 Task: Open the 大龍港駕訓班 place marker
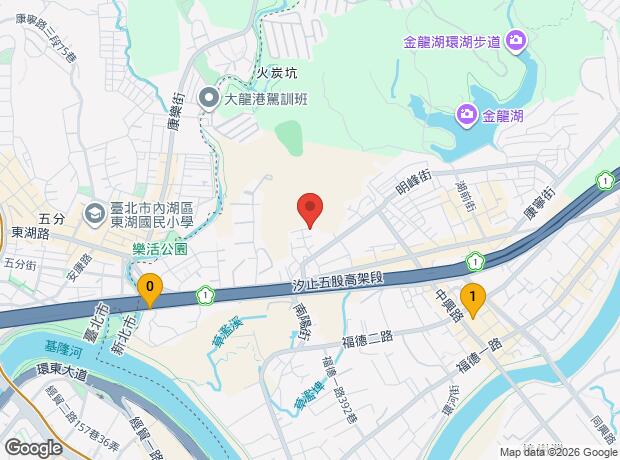tap(209, 98)
